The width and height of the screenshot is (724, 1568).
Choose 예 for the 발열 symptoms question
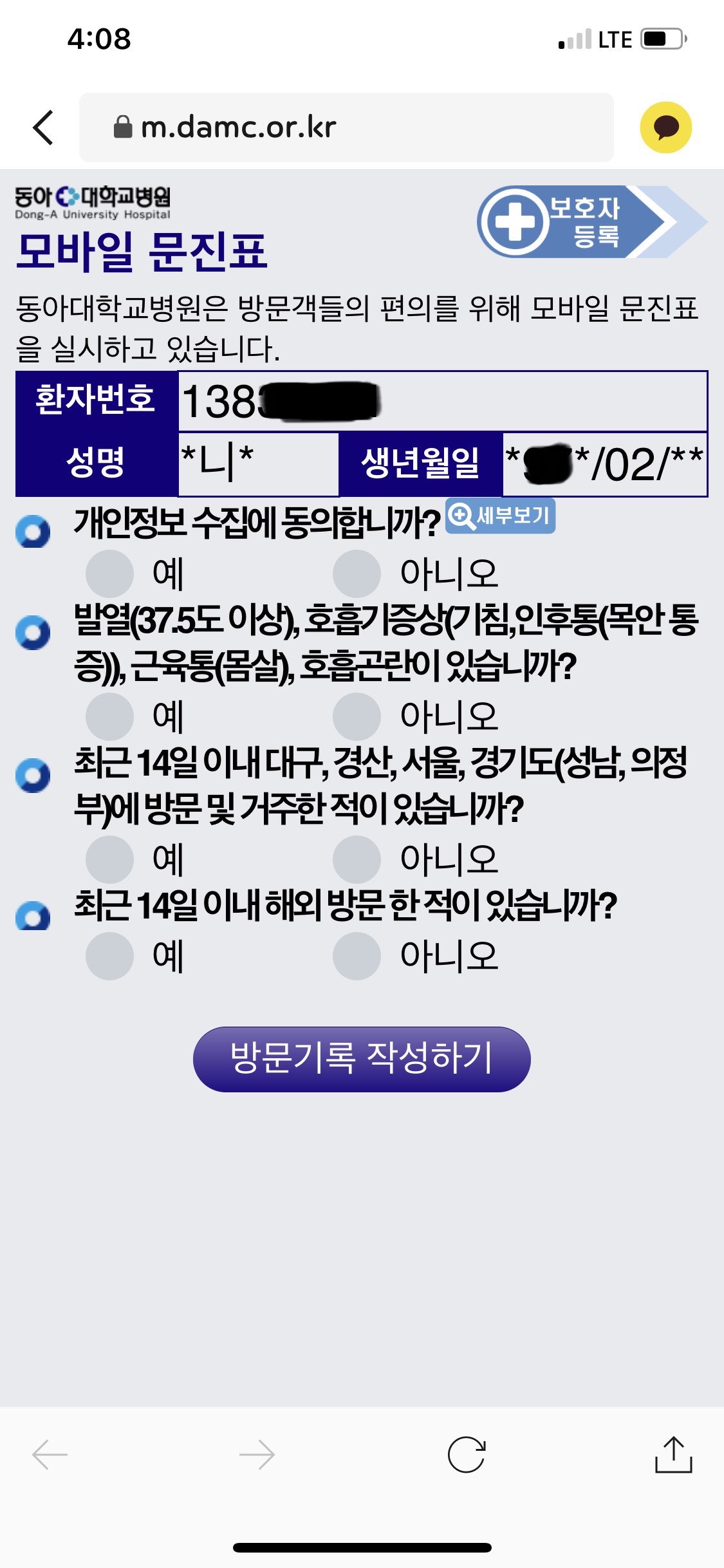[x=110, y=716]
